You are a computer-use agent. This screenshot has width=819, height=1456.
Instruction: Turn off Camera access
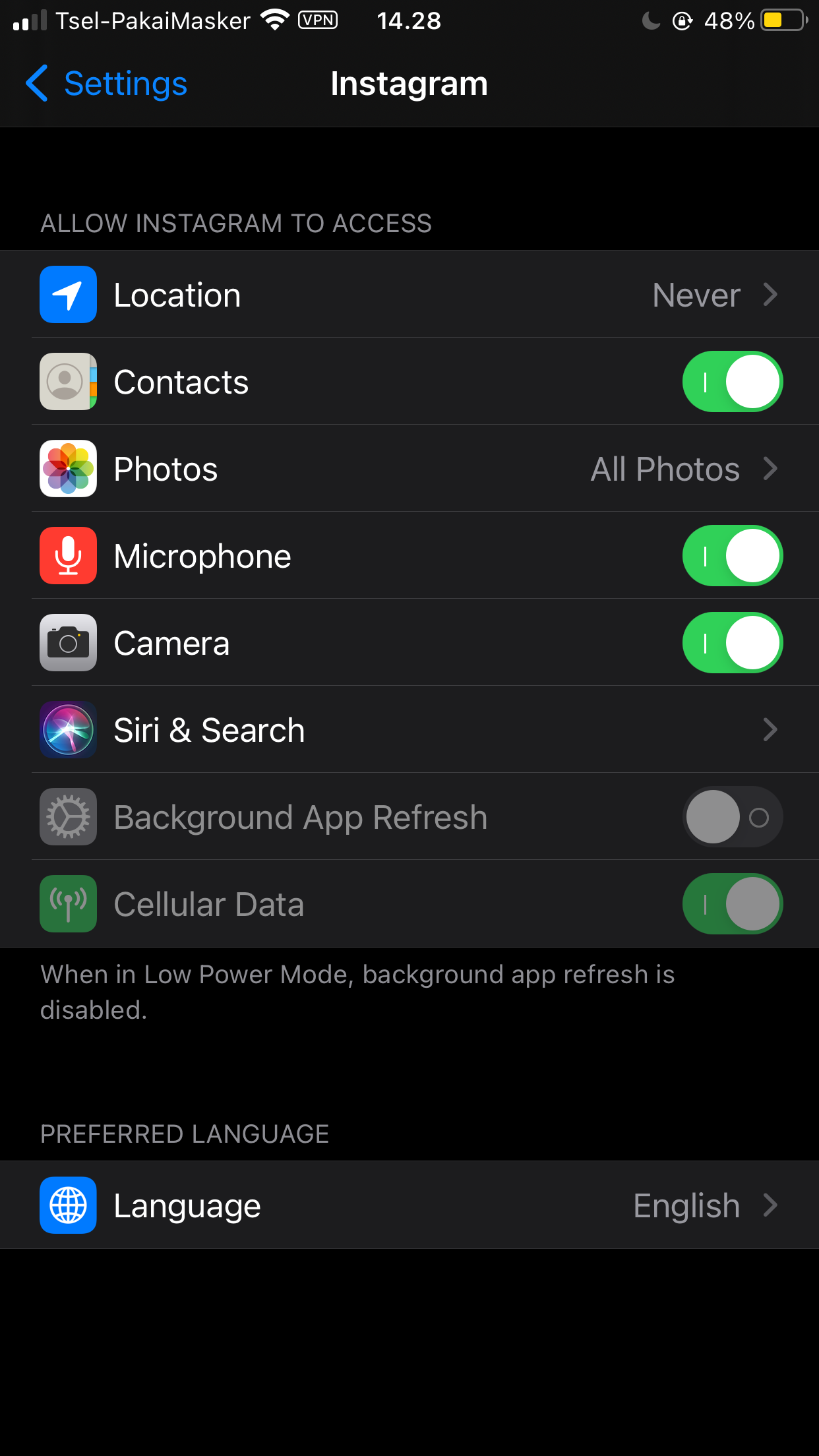732,643
